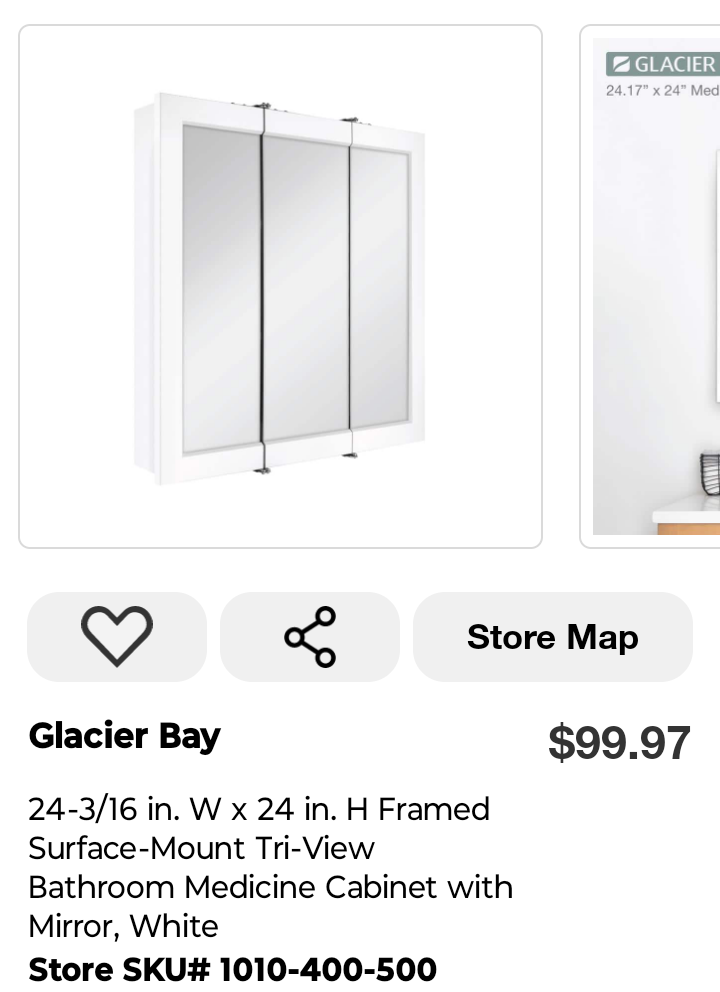Open the main medicine cabinet product image
The width and height of the screenshot is (720, 992).
pos(280,287)
